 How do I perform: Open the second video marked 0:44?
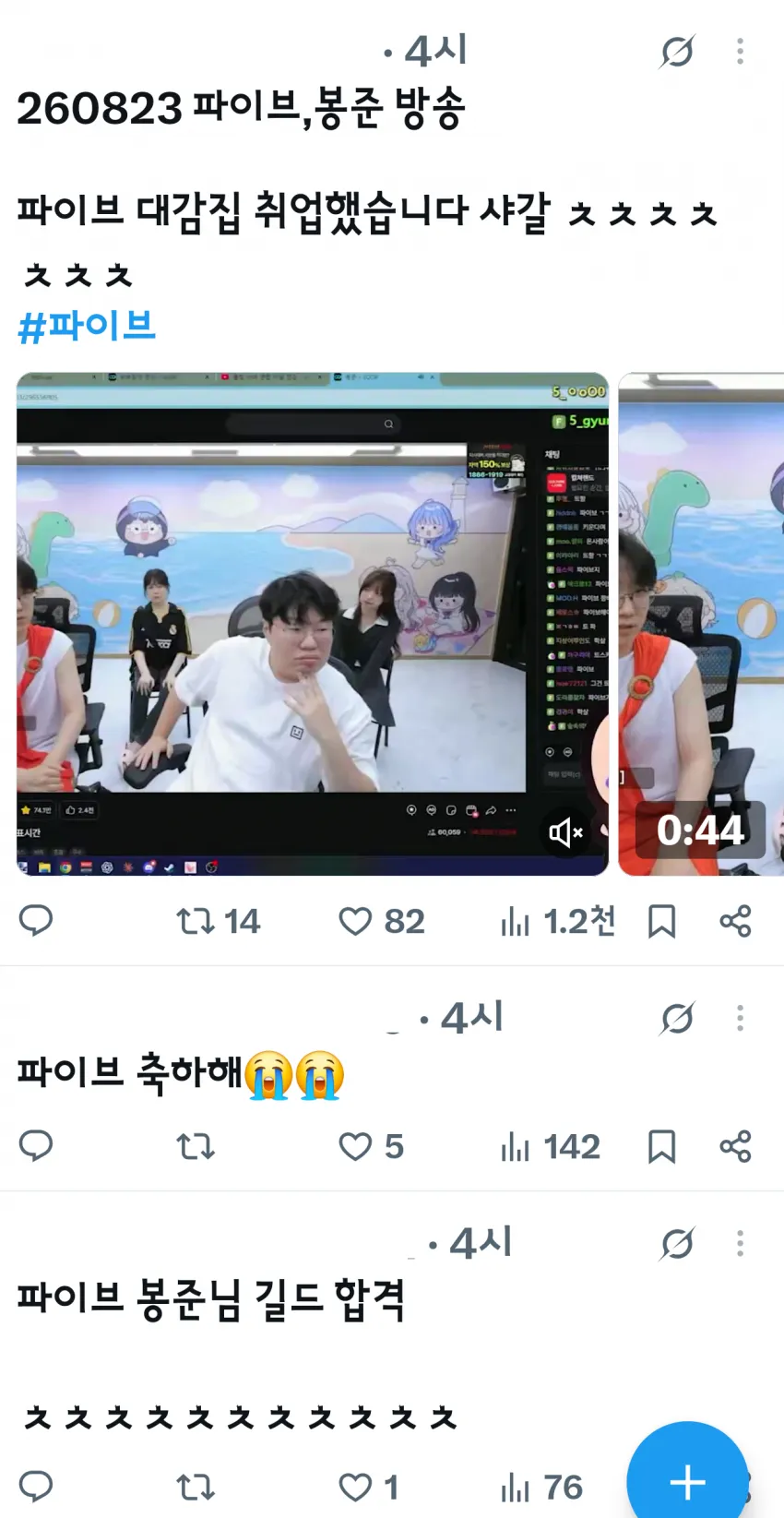point(701,624)
